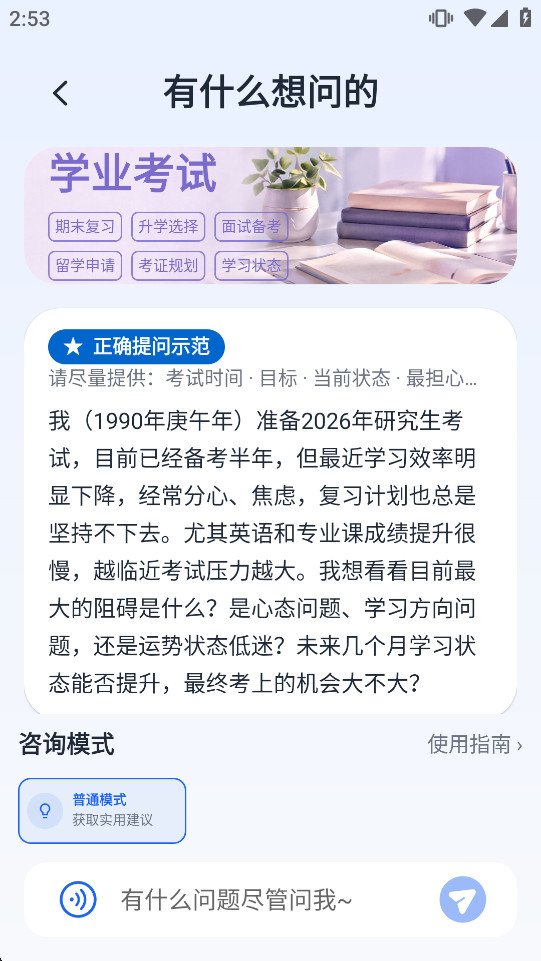Go back using the top-left arrow
This screenshot has width=541, height=961.
[x=60, y=94]
